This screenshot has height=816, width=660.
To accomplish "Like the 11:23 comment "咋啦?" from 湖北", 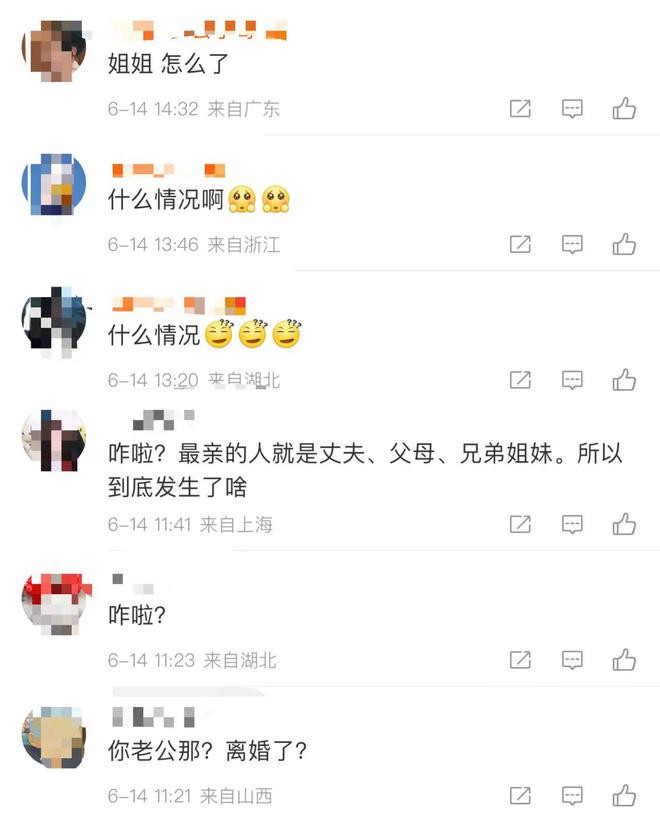I will point(624,660).
